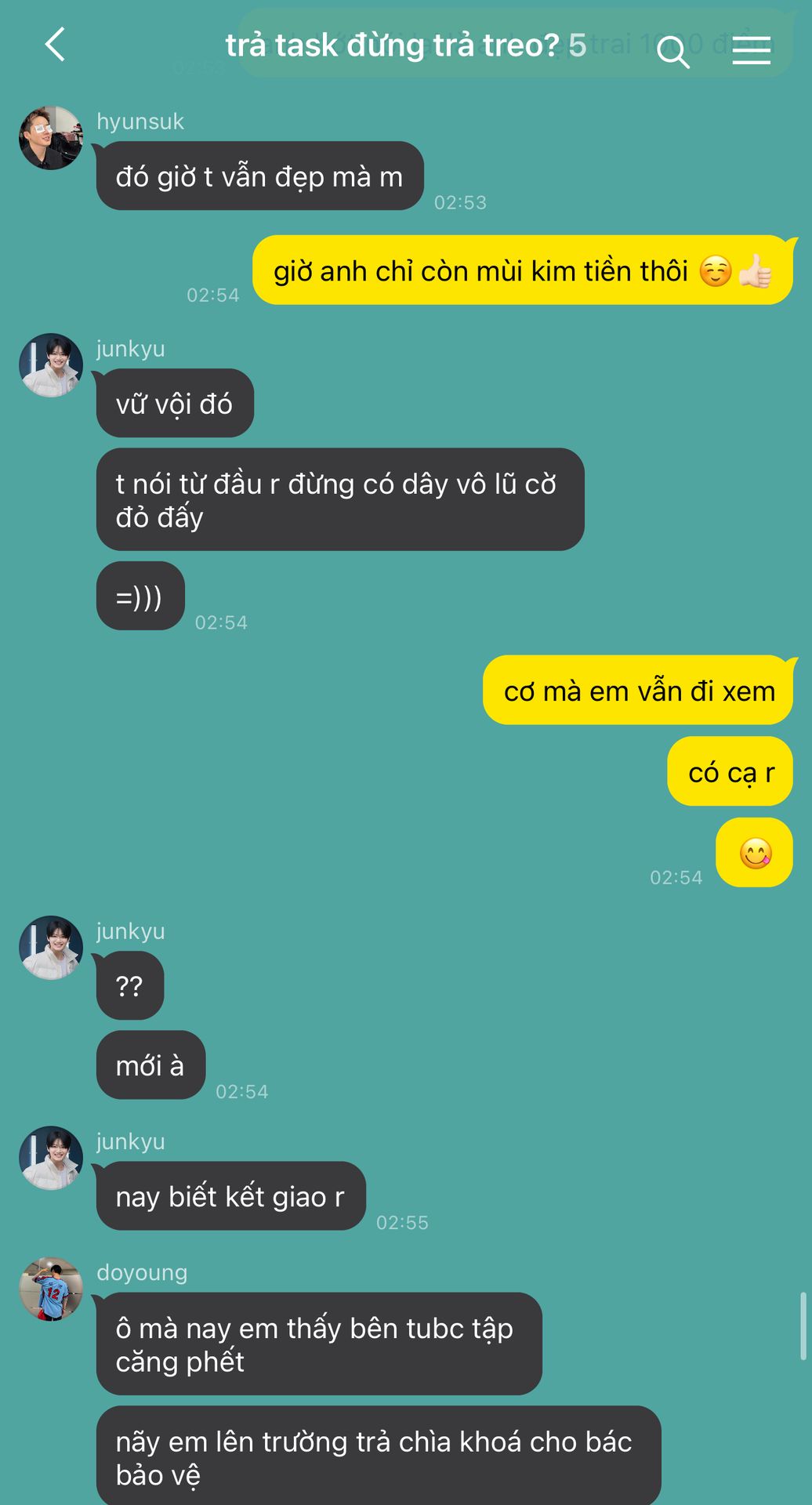Search within this group chat
The height and width of the screenshot is (1505, 812).
[672, 51]
